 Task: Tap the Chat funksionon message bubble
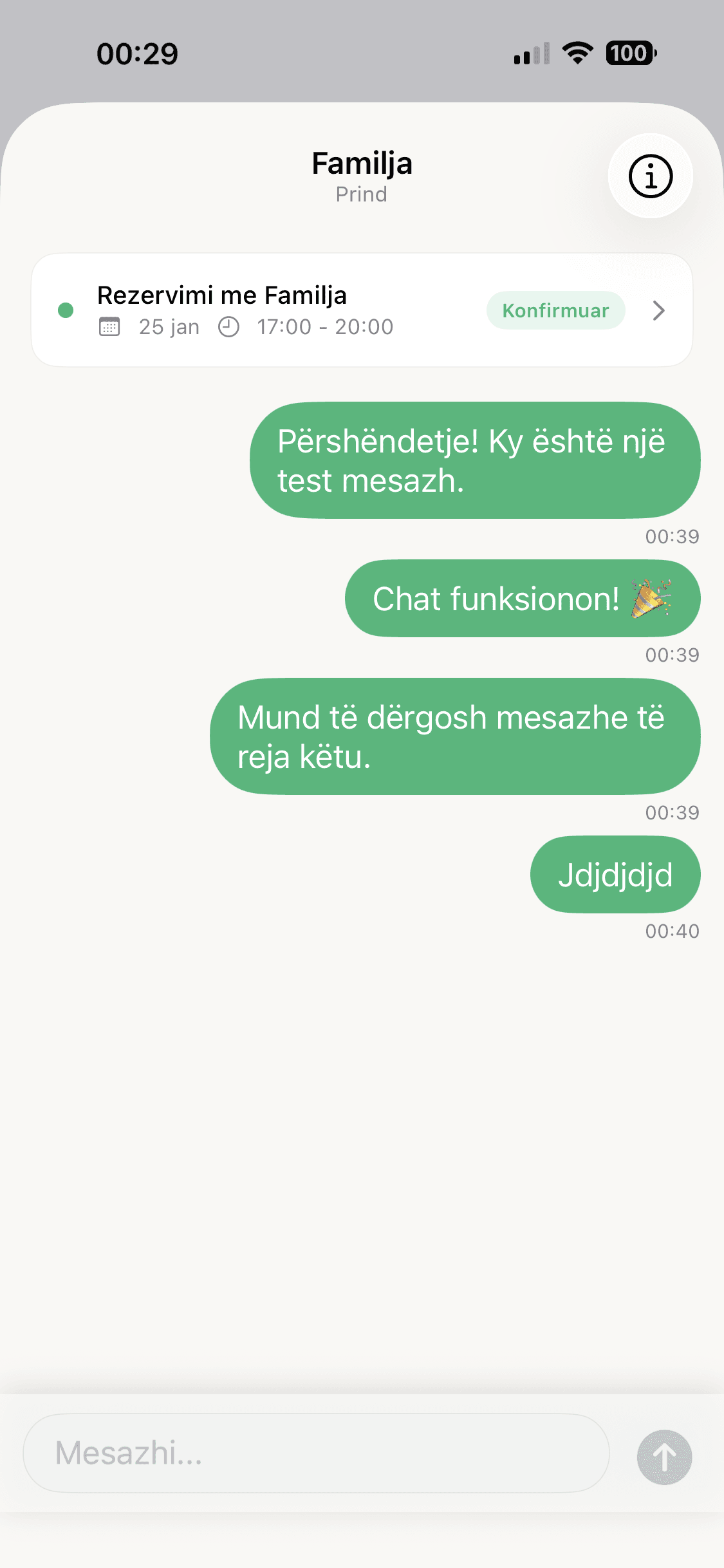point(522,598)
